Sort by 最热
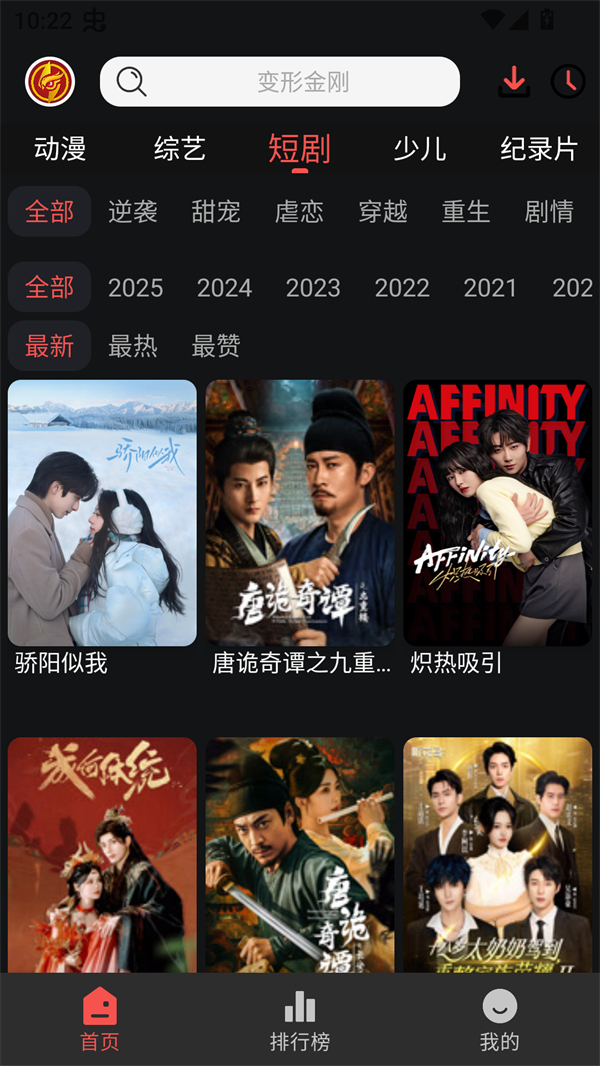This screenshot has height=1066, width=600. pos(133,346)
